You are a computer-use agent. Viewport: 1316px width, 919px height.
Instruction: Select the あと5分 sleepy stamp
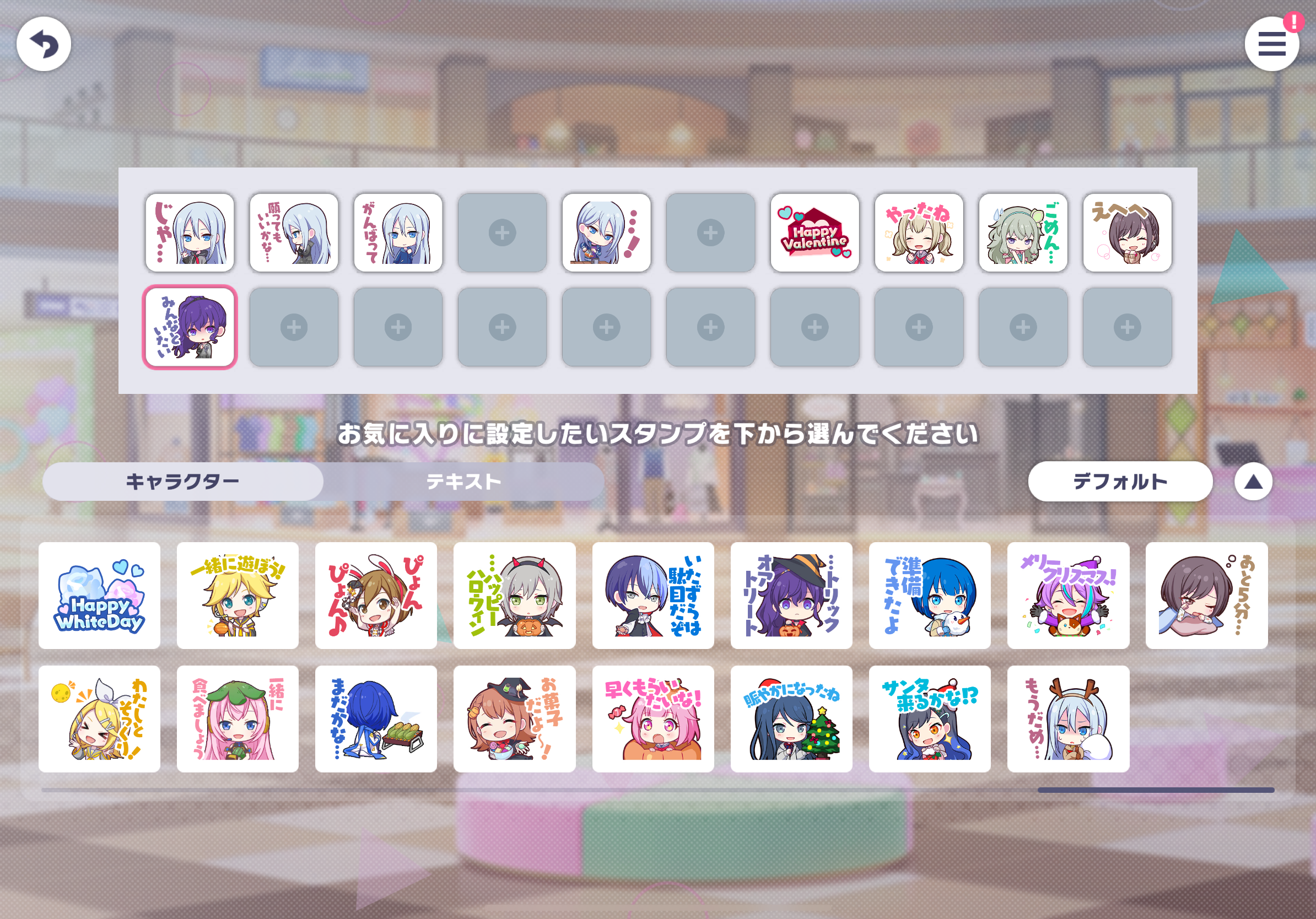tap(1206, 595)
